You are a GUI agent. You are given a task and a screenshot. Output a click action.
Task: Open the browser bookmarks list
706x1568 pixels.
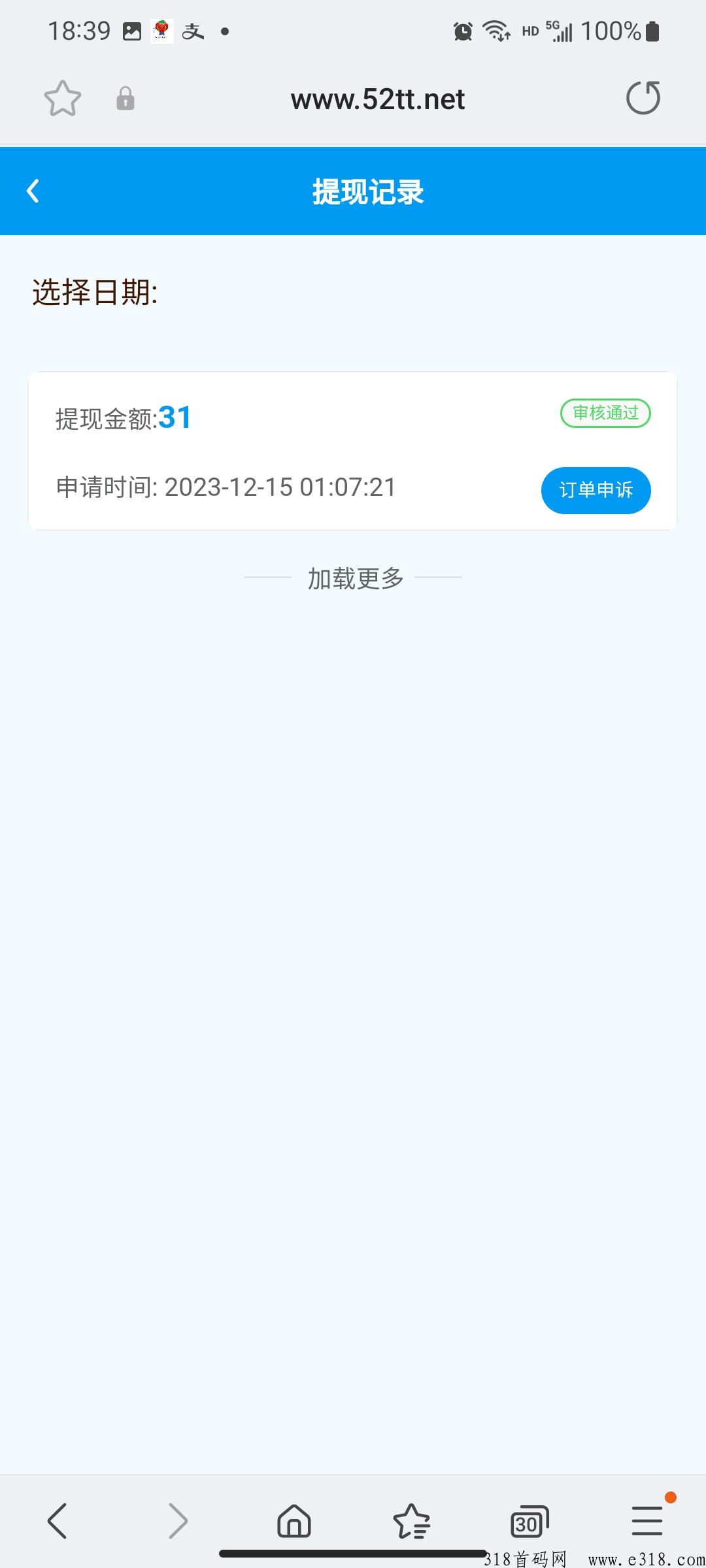pyautogui.click(x=412, y=1521)
